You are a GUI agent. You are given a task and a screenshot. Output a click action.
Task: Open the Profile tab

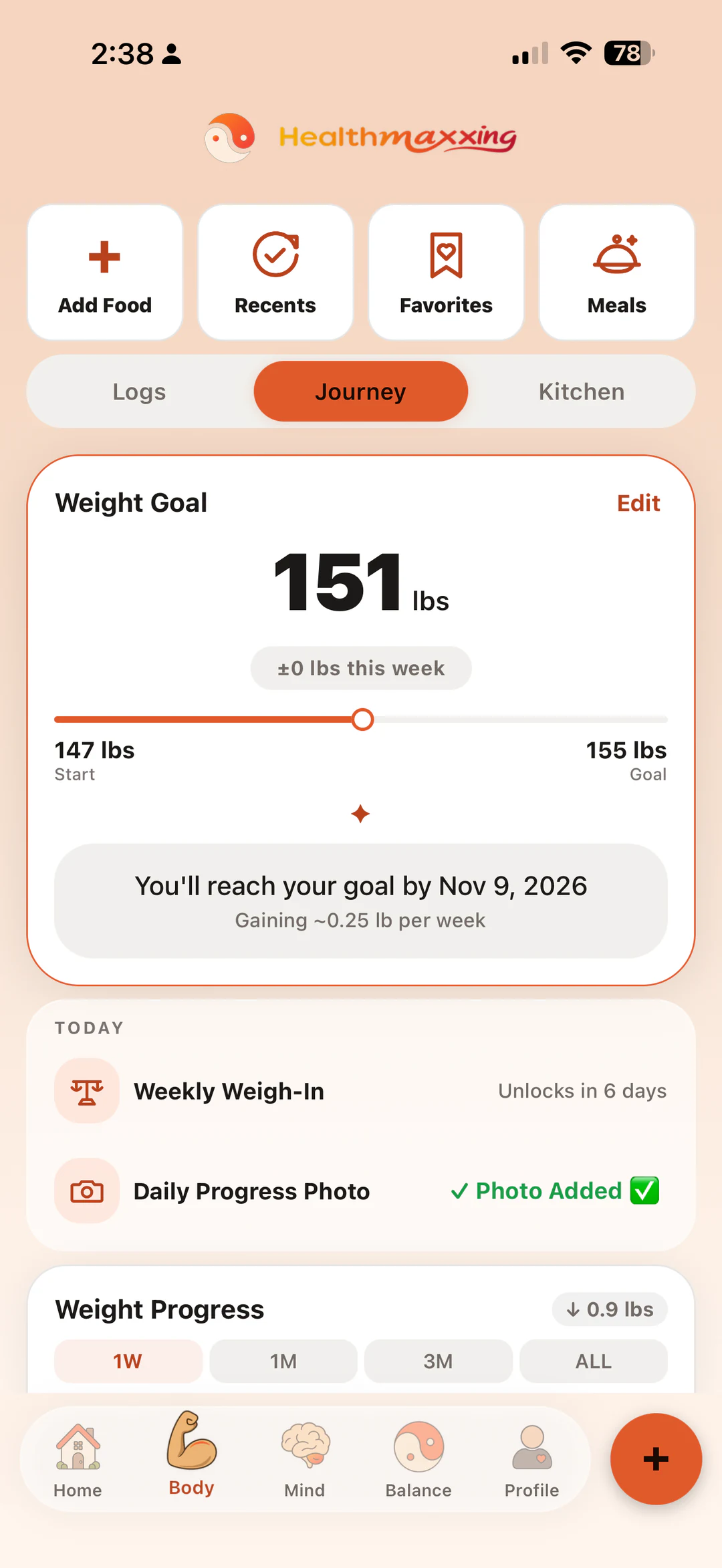tap(532, 1460)
